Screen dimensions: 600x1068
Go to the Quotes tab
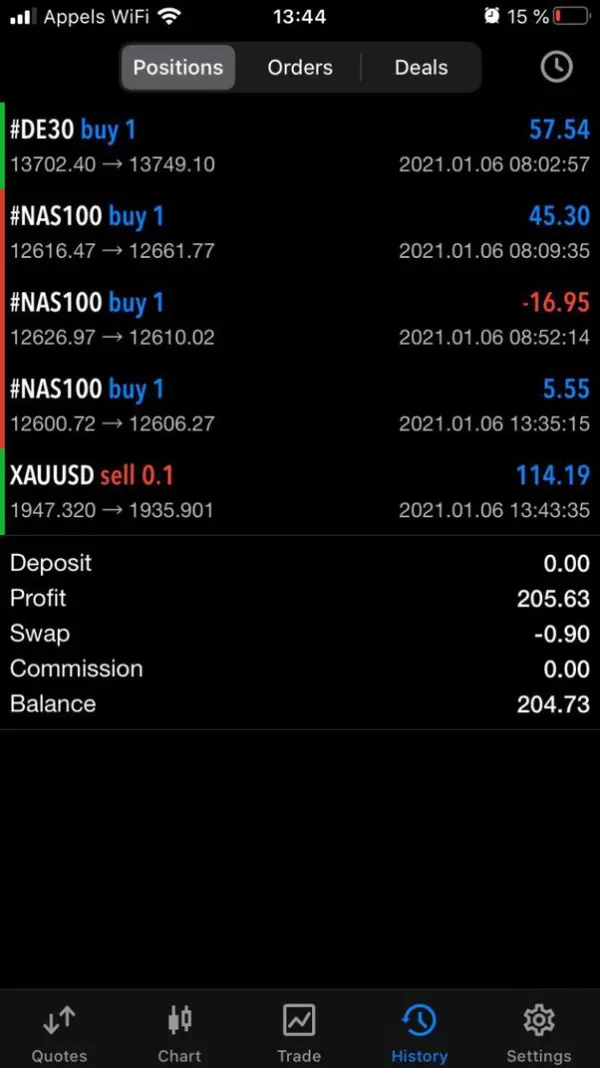coord(59,1032)
